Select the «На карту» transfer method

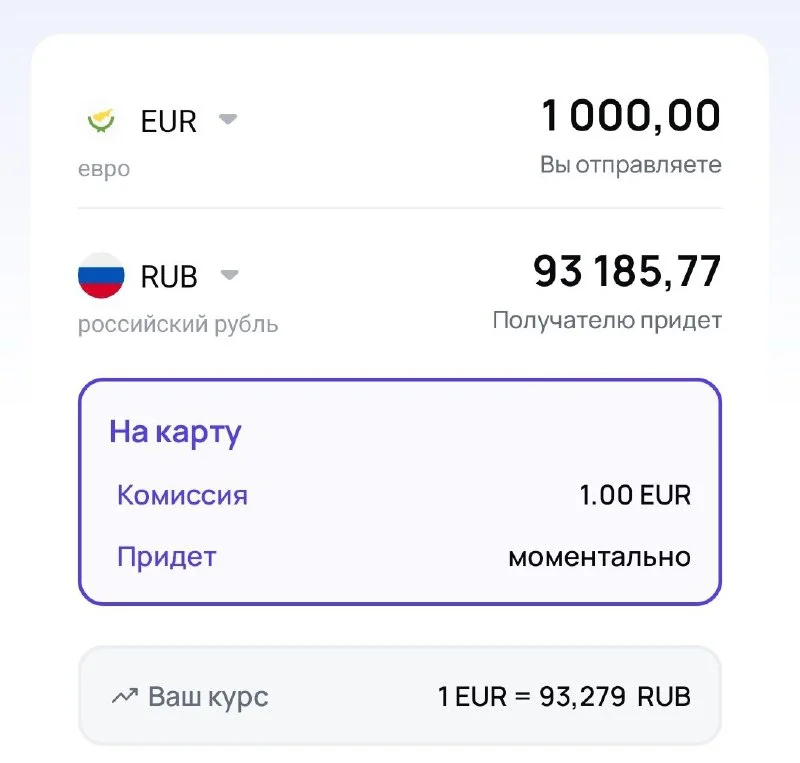[399, 491]
